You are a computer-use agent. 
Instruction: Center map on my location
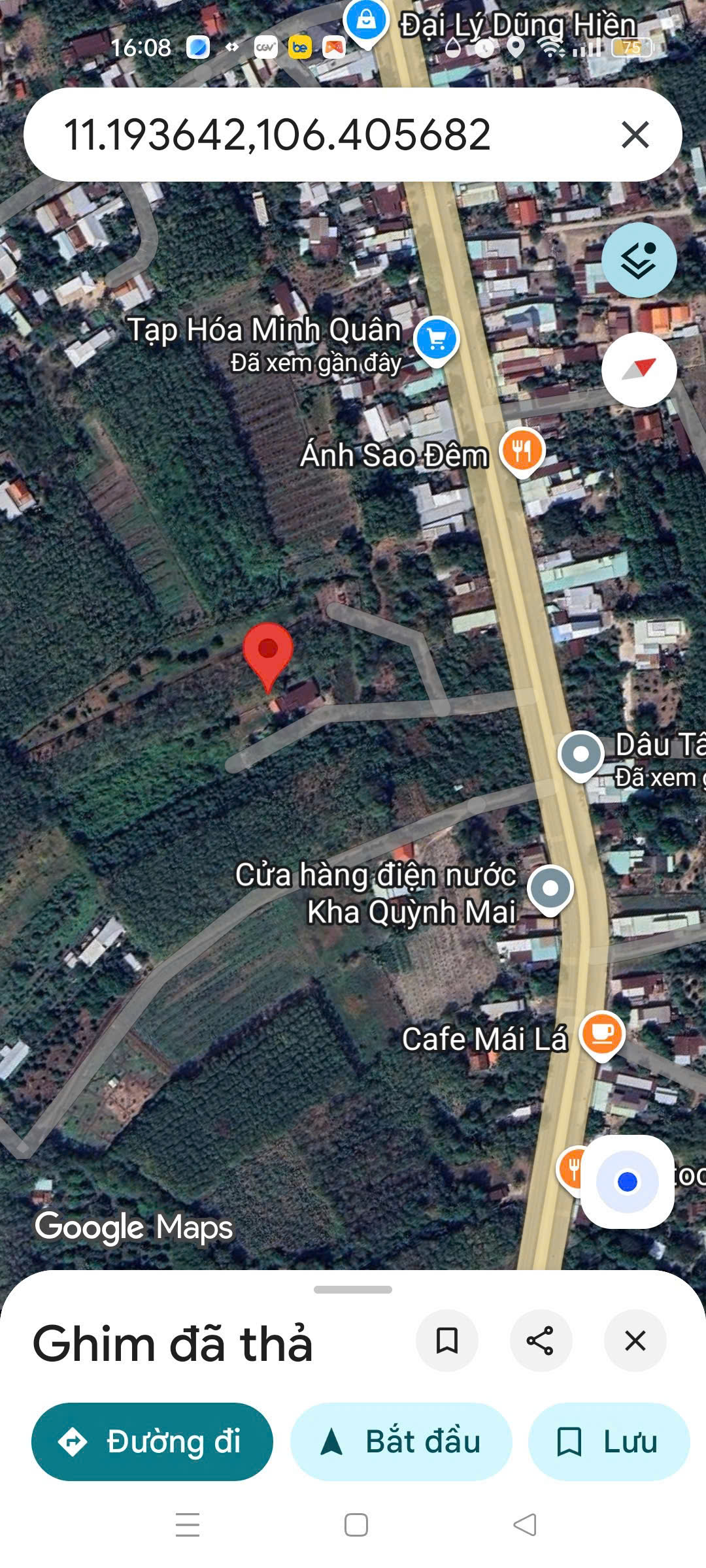(x=627, y=1181)
